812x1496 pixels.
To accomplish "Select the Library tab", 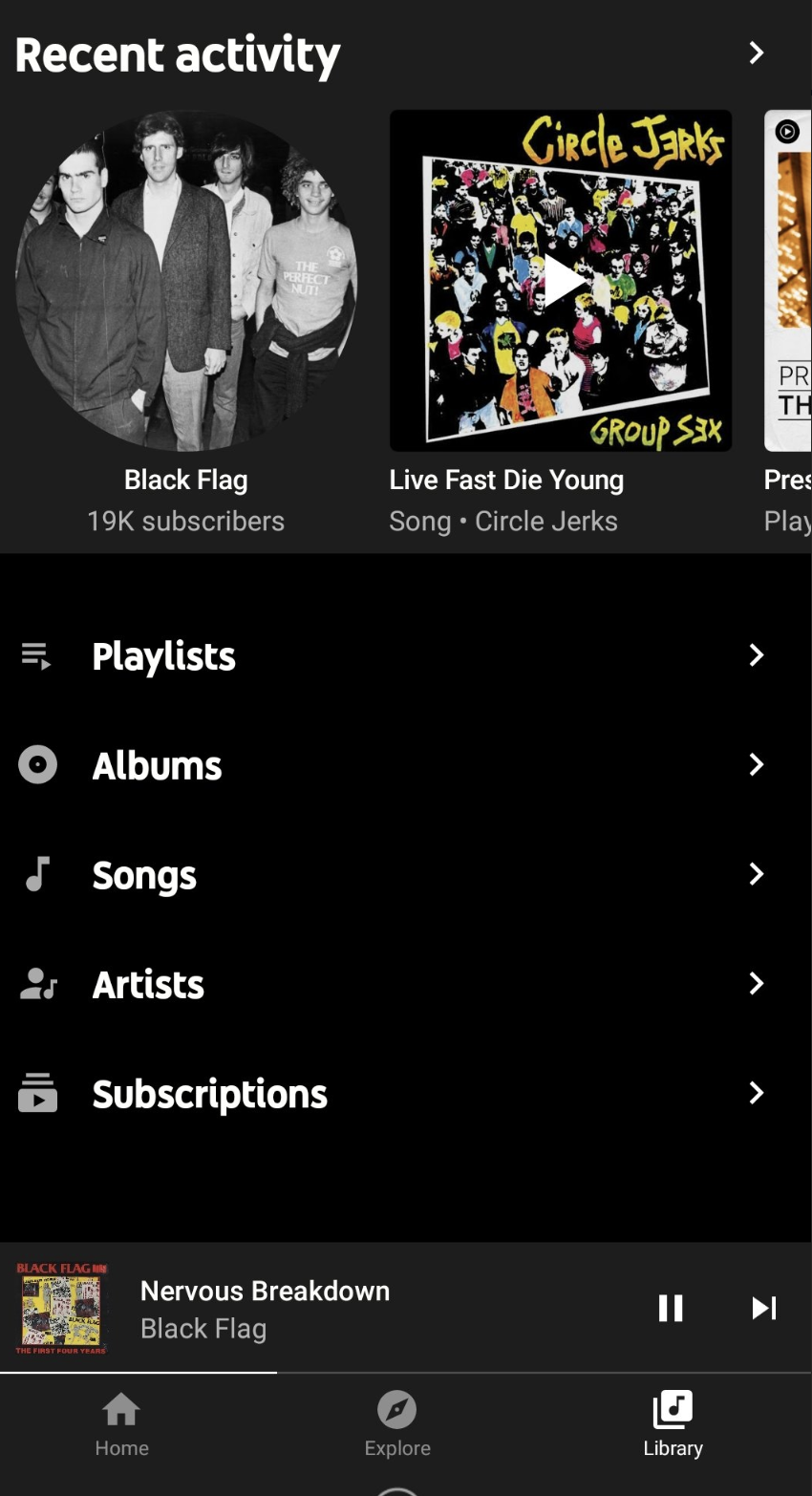I will pos(673,1423).
